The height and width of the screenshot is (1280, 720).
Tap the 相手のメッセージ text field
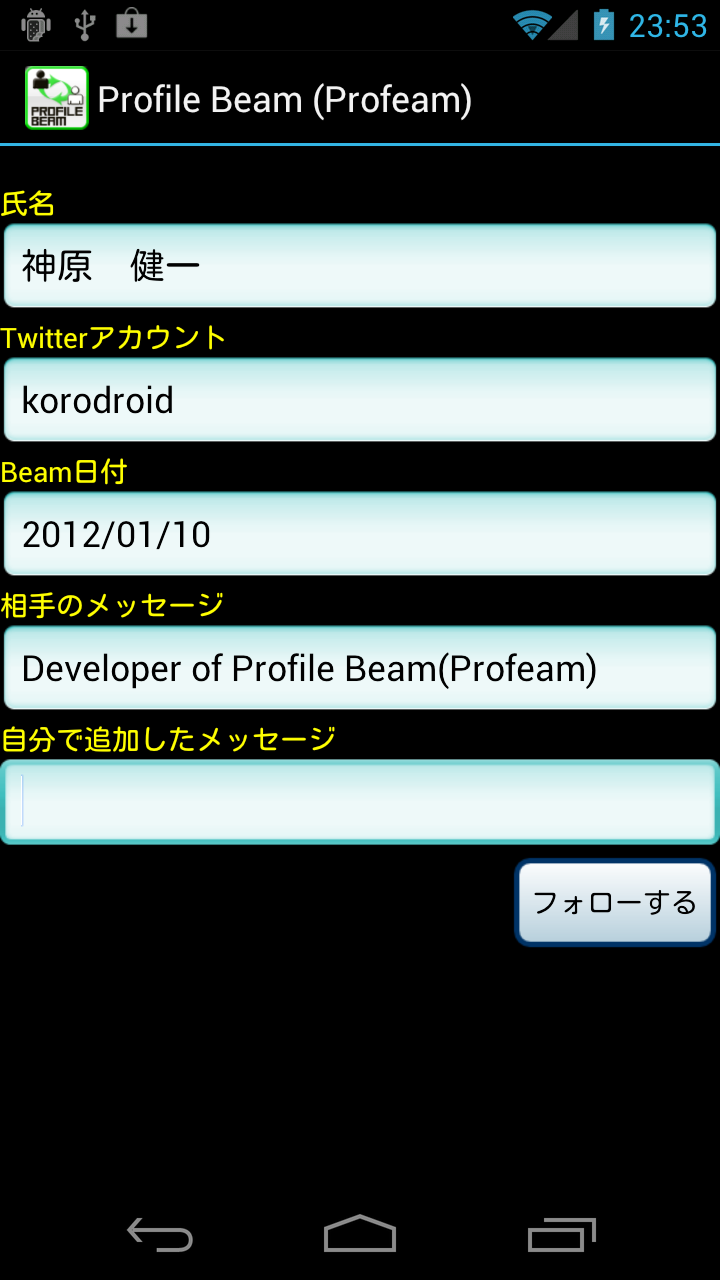coord(360,668)
